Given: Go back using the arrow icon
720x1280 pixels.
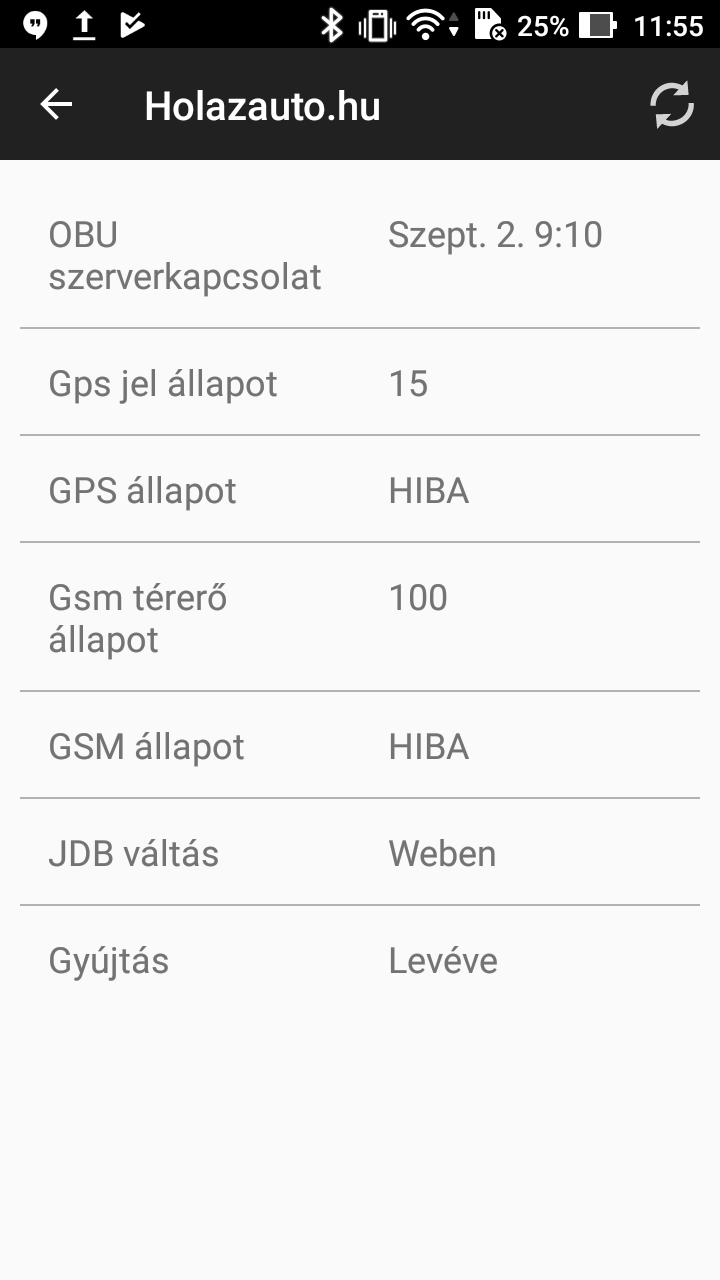Looking at the screenshot, I should click(x=56, y=105).
